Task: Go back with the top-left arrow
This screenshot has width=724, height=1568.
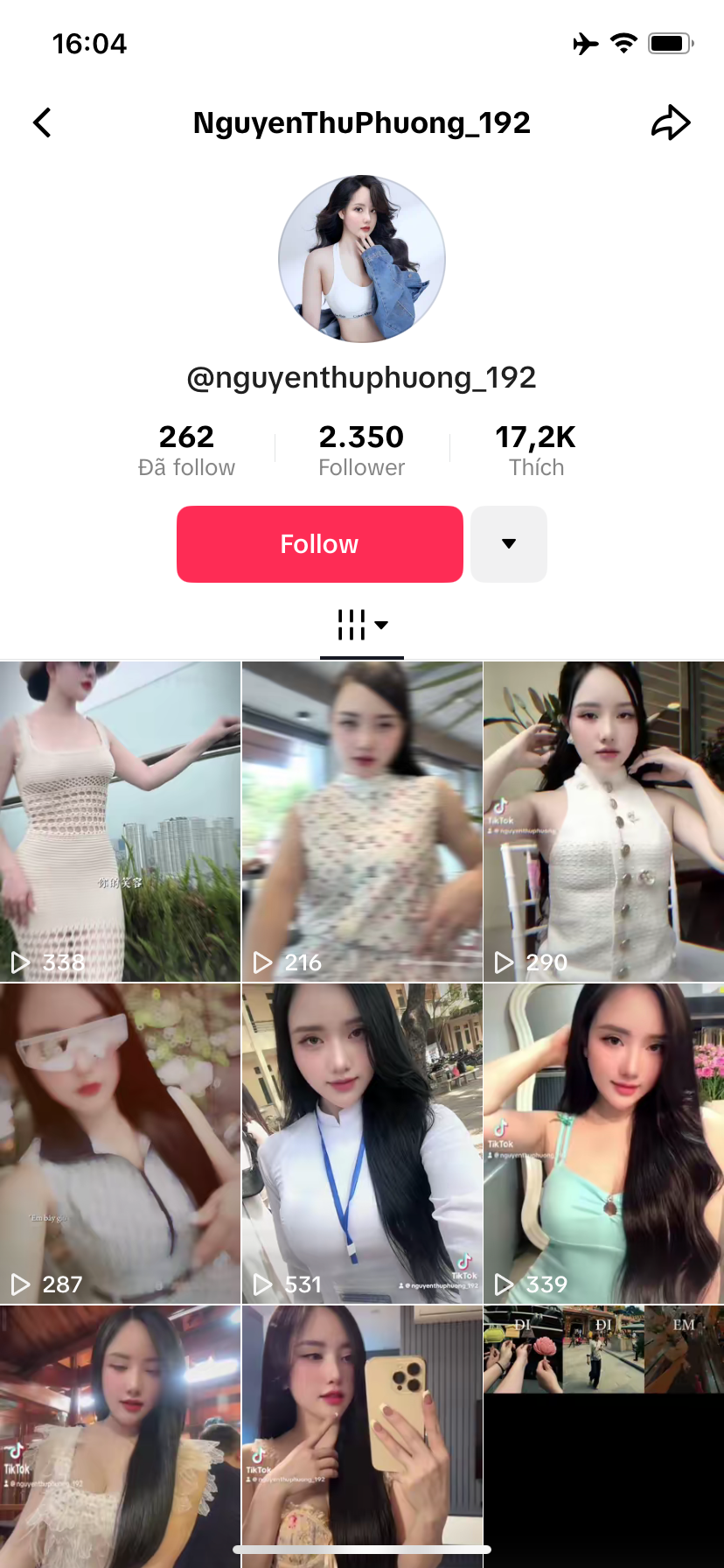Action: [x=42, y=122]
